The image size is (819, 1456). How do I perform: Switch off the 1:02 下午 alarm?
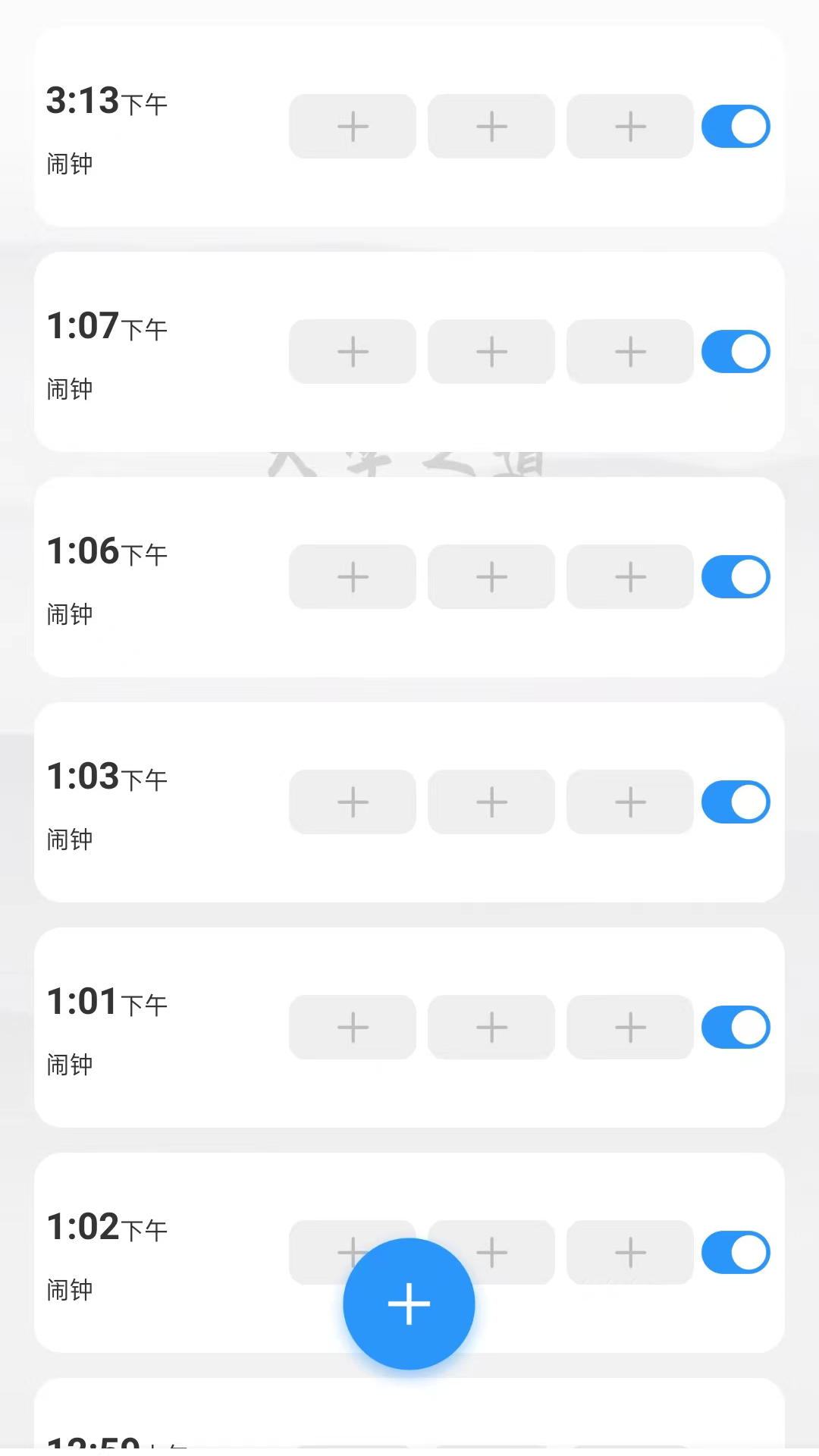[x=736, y=1253]
